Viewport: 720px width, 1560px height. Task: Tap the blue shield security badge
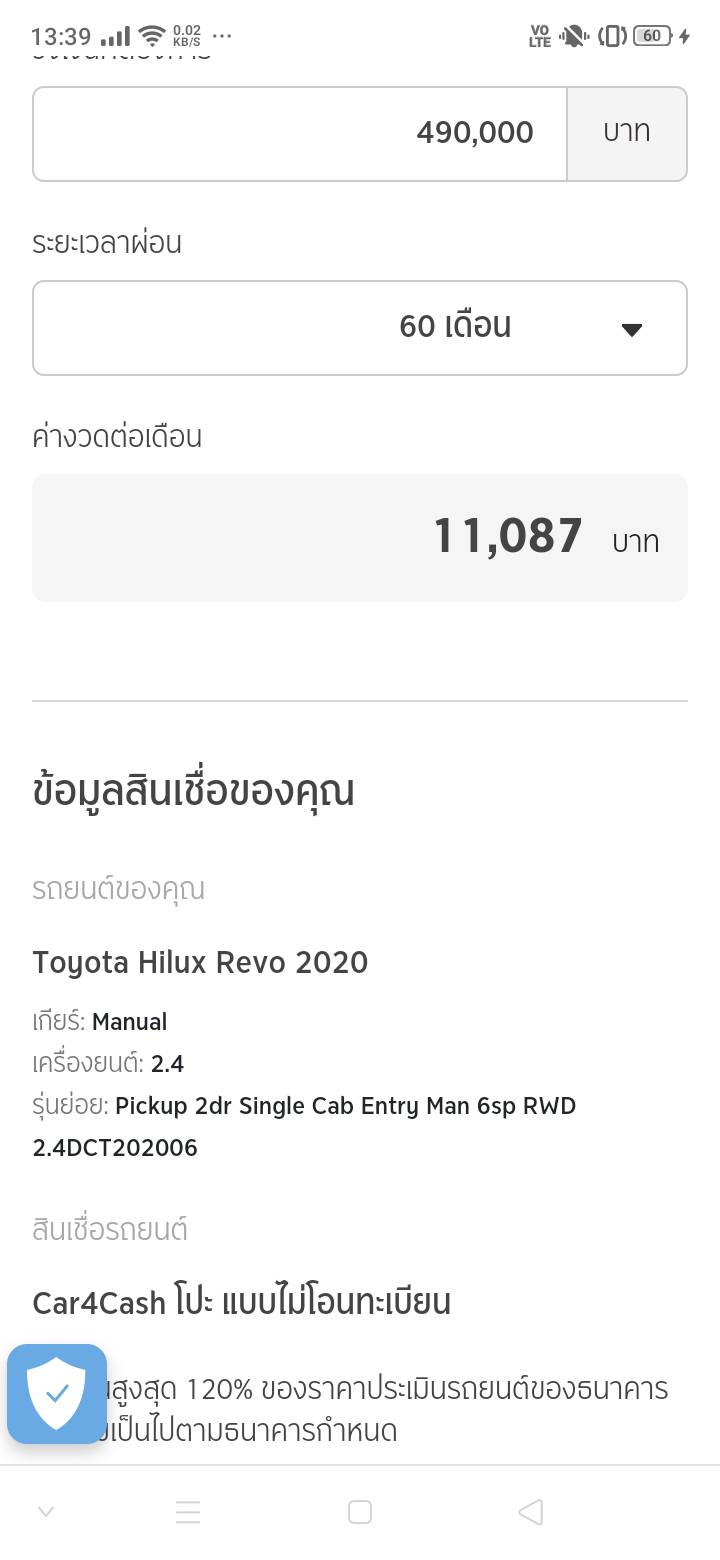click(57, 1393)
